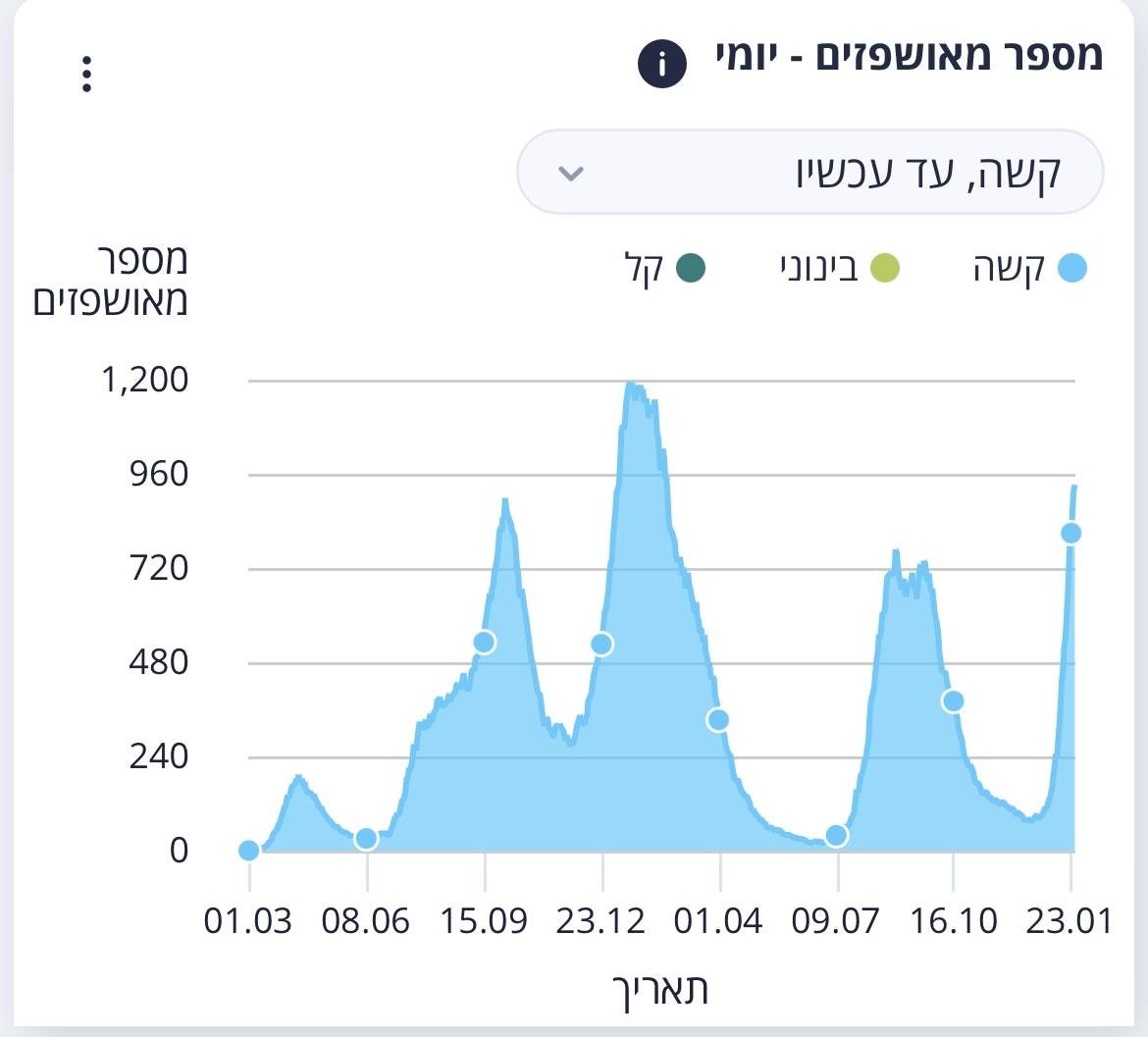Tap the data point at 08.06
This screenshot has height=1037, width=1148.
click(x=366, y=839)
